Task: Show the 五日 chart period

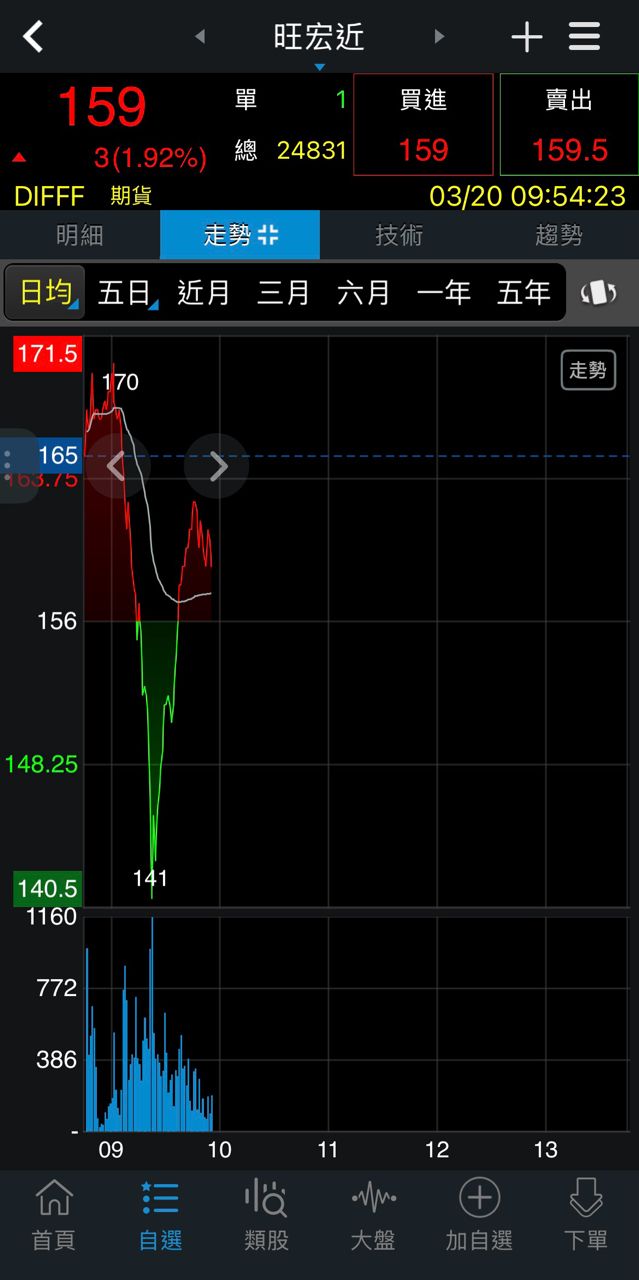Action: pyautogui.click(x=125, y=292)
